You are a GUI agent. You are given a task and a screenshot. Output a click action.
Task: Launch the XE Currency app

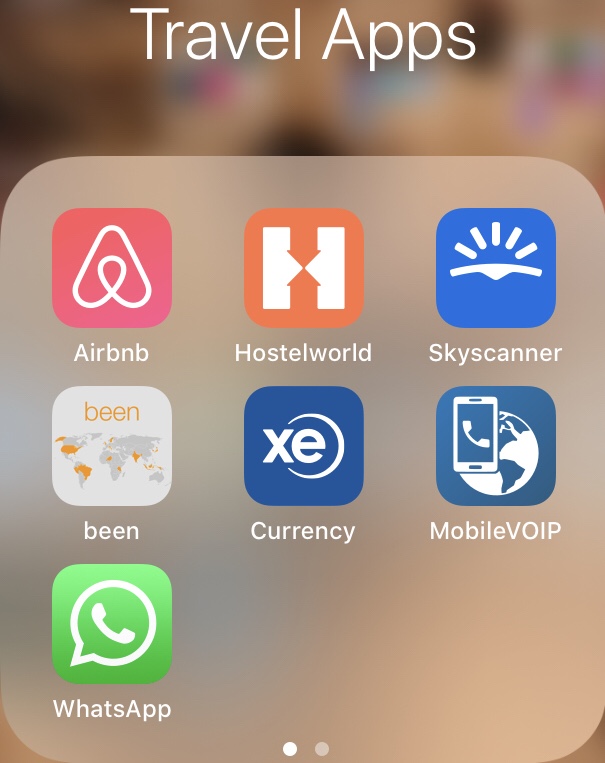pos(303,446)
